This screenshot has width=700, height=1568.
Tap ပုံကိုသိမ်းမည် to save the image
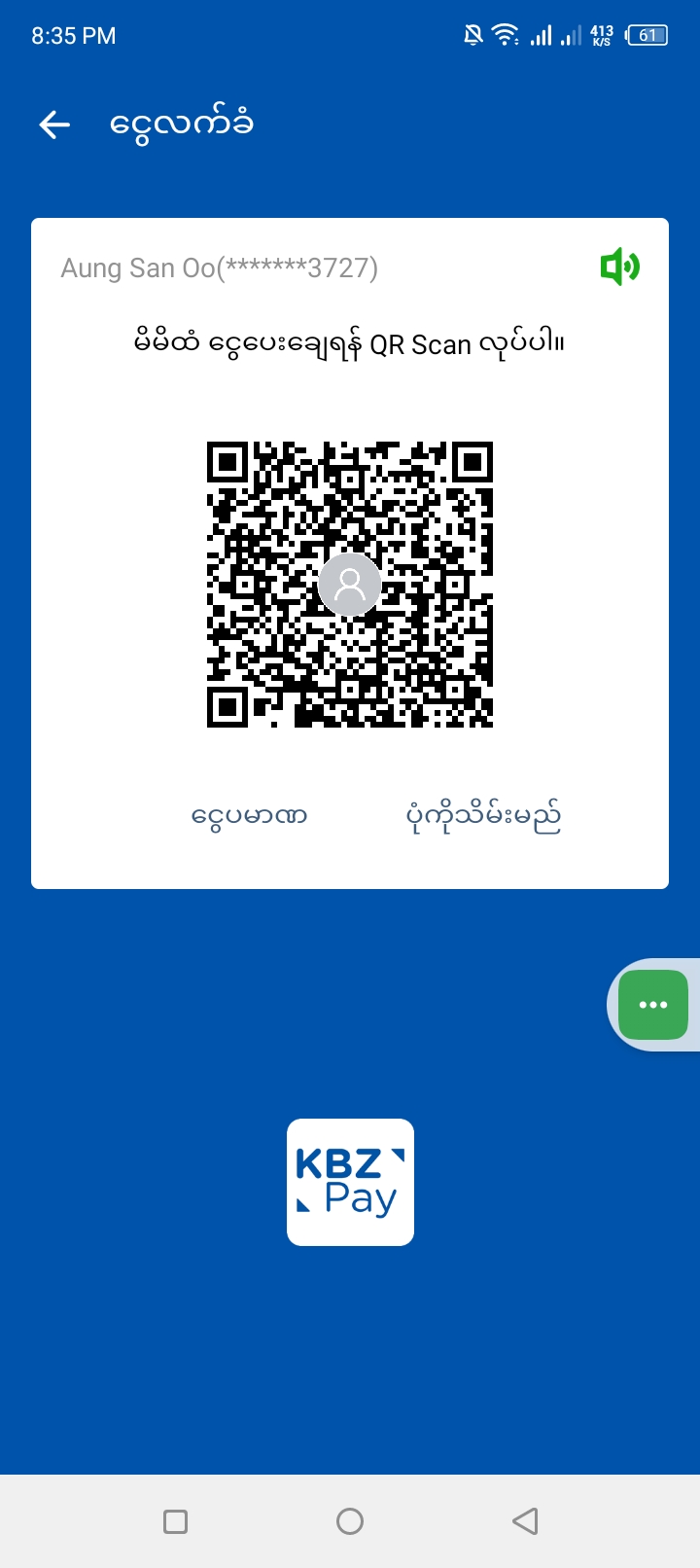(483, 815)
